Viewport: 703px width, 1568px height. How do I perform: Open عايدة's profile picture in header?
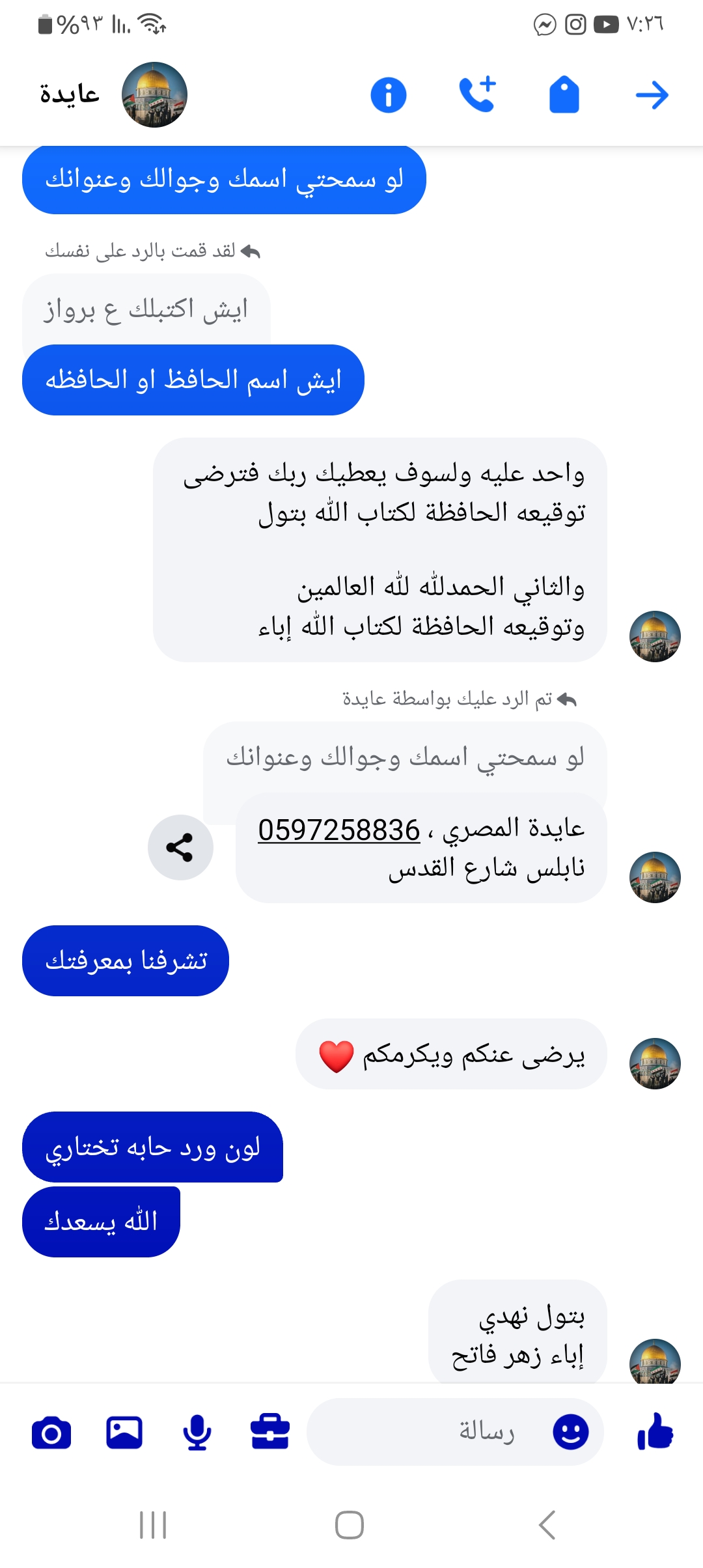pos(155,95)
